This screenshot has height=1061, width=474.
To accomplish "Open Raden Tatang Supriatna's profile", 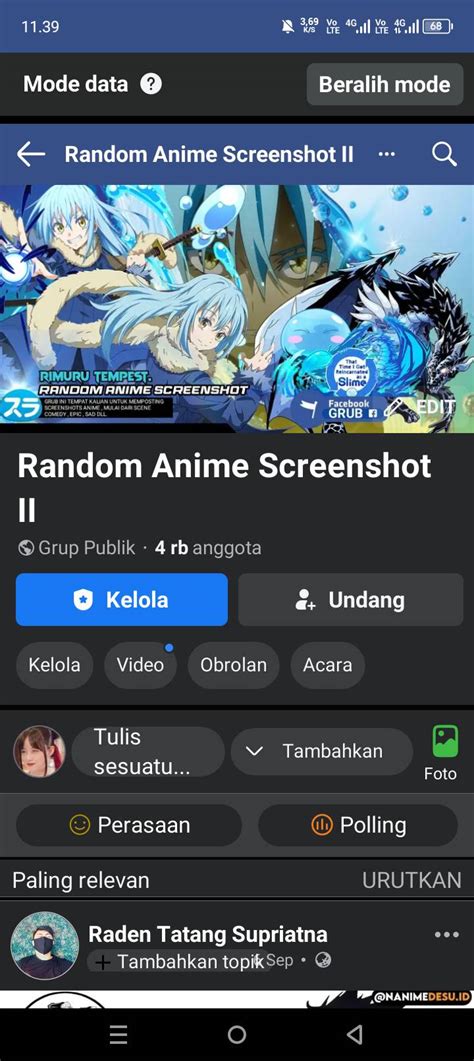I will 208,934.
